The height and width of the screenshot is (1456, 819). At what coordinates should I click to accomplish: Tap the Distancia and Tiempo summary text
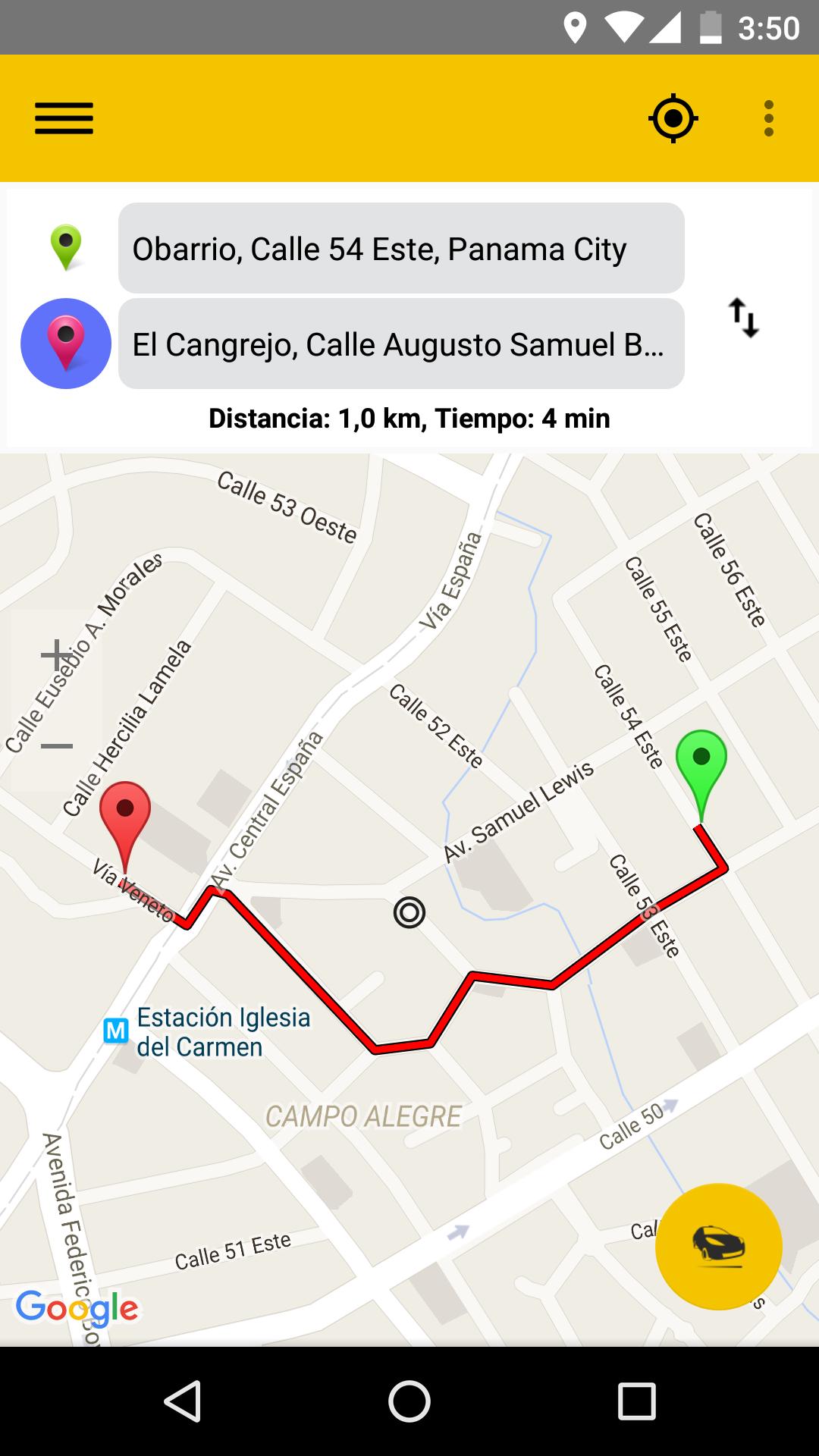tap(409, 418)
